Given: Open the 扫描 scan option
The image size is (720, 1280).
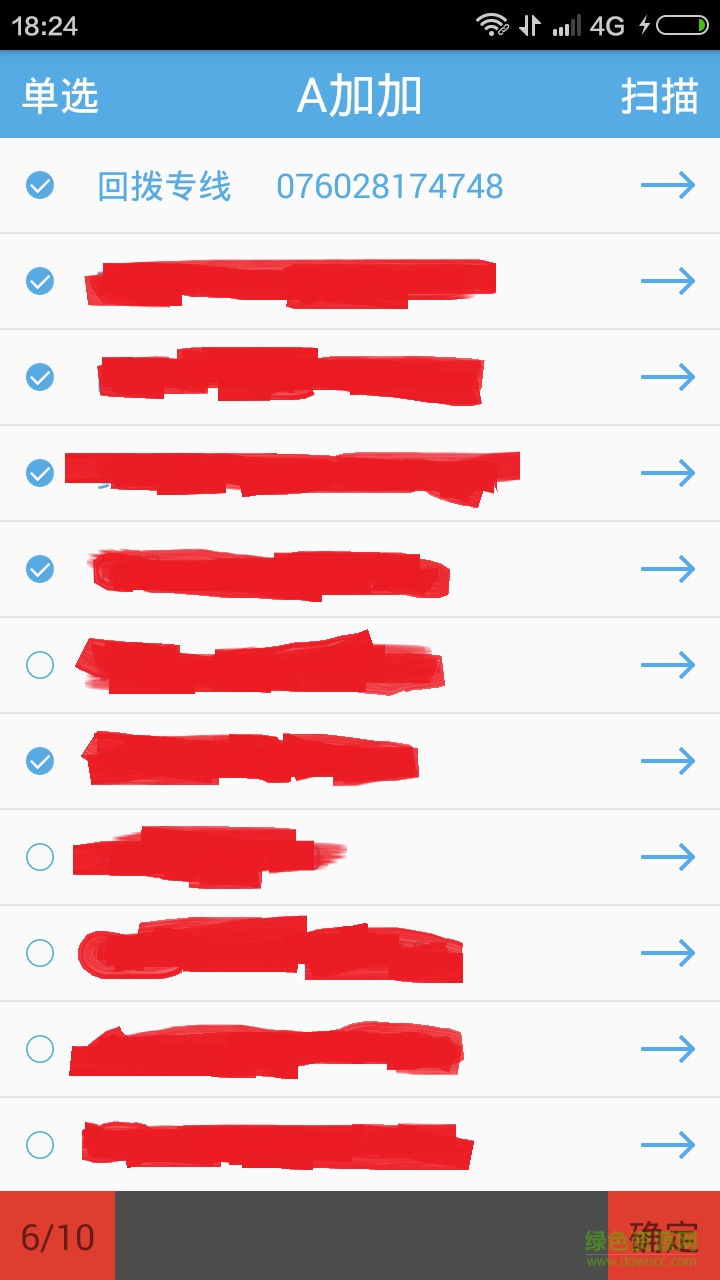Looking at the screenshot, I should (659, 96).
